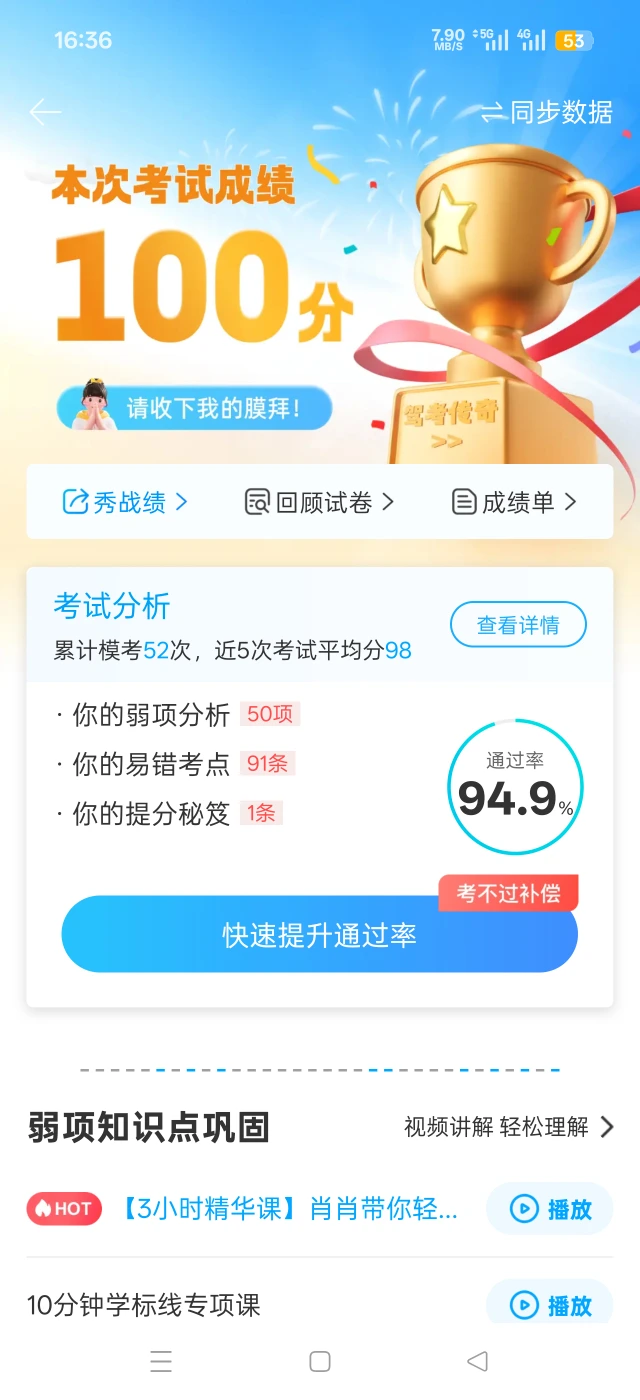The image size is (640, 1400).
Task: Tap 同步数据 to sync data
Action: [x=547, y=112]
